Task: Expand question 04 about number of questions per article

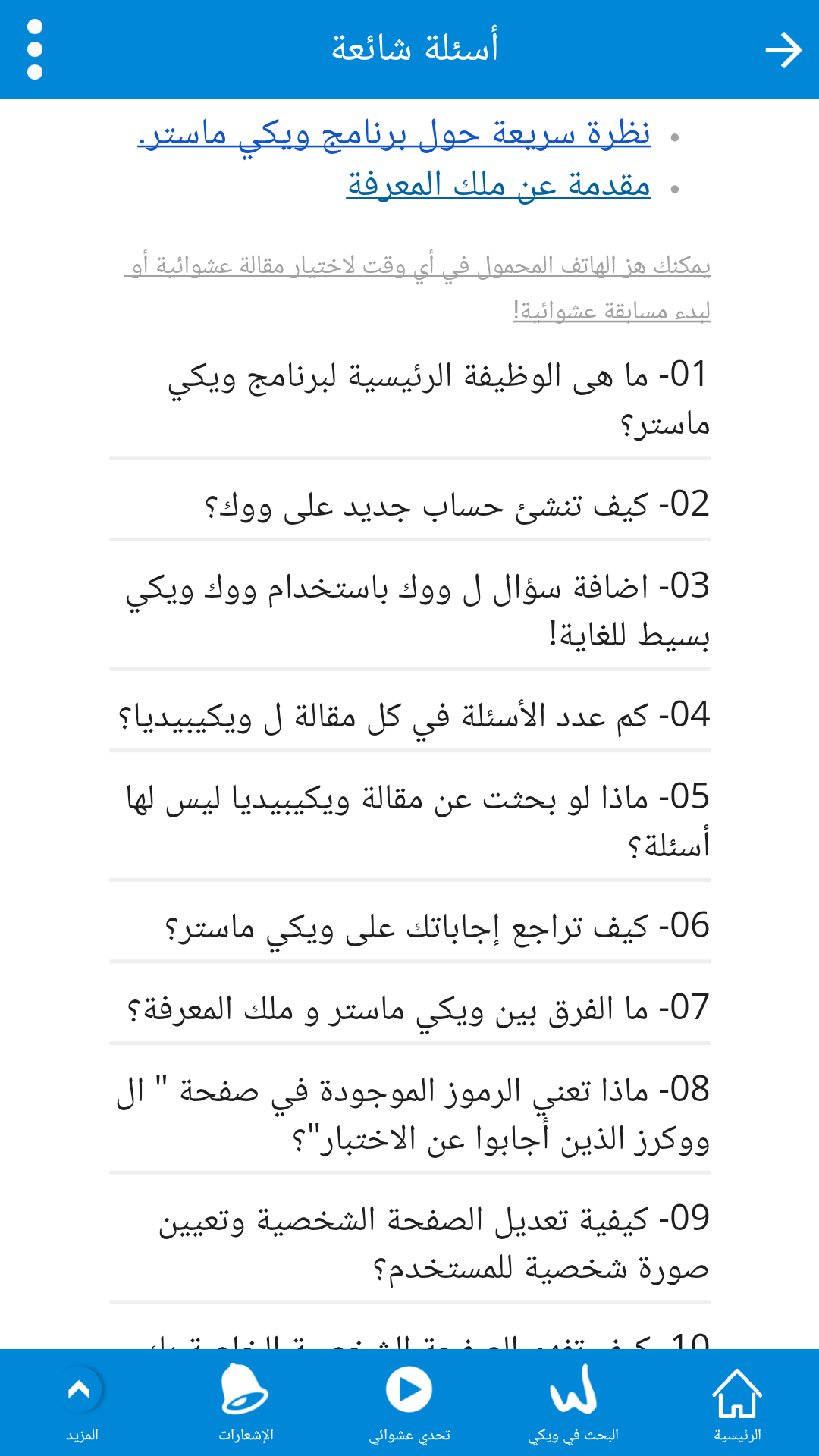Action: [409, 716]
